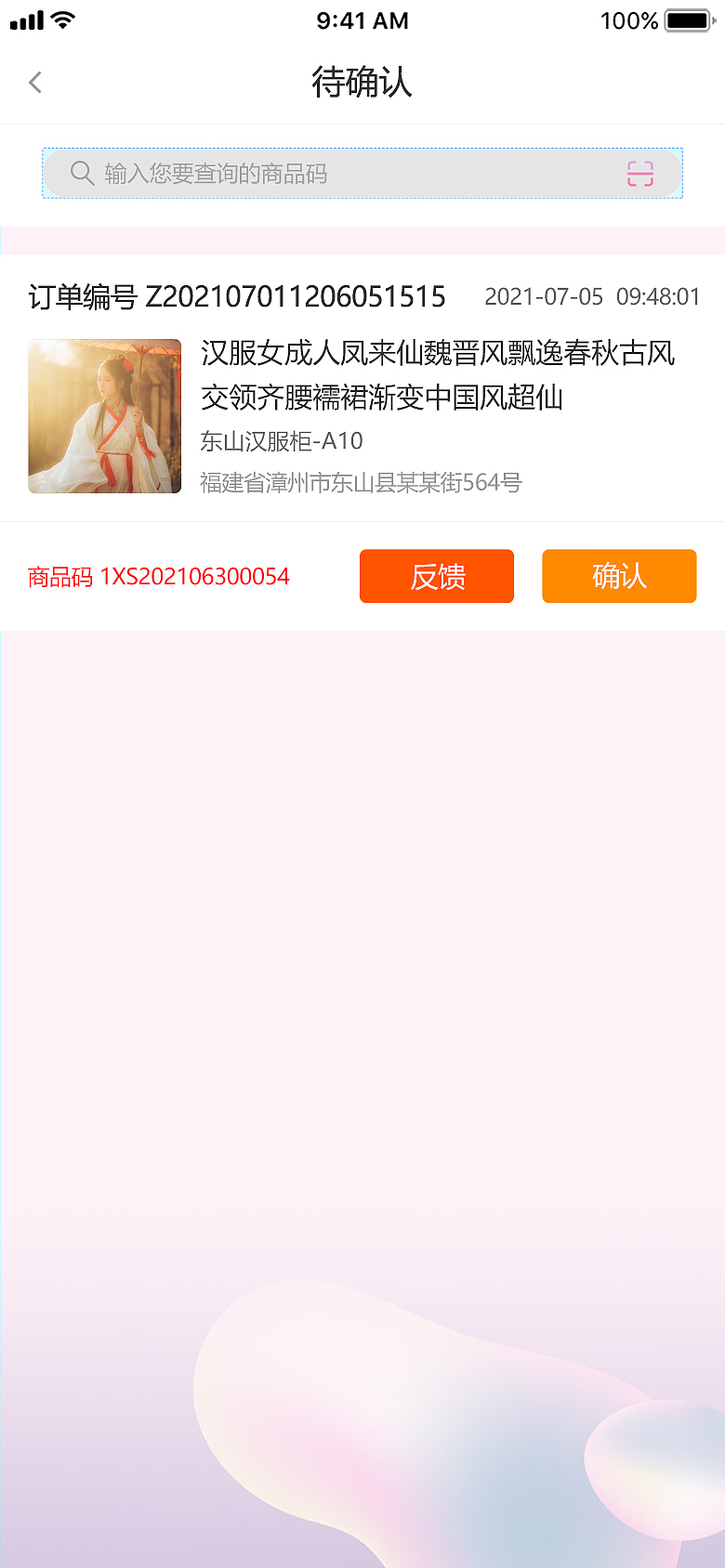Tap the barcode scan icon in search bar
Viewport: 725px width, 1568px height.
640,174
